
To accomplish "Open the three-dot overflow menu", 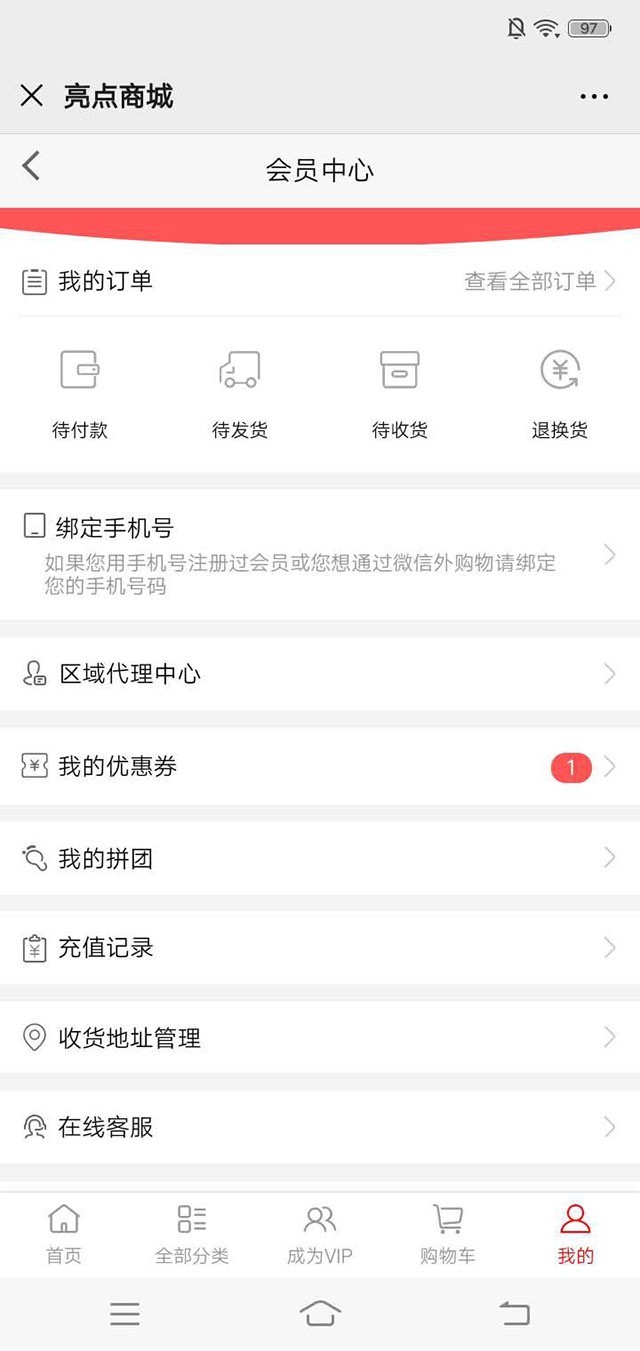I will pyautogui.click(x=594, y=97).
